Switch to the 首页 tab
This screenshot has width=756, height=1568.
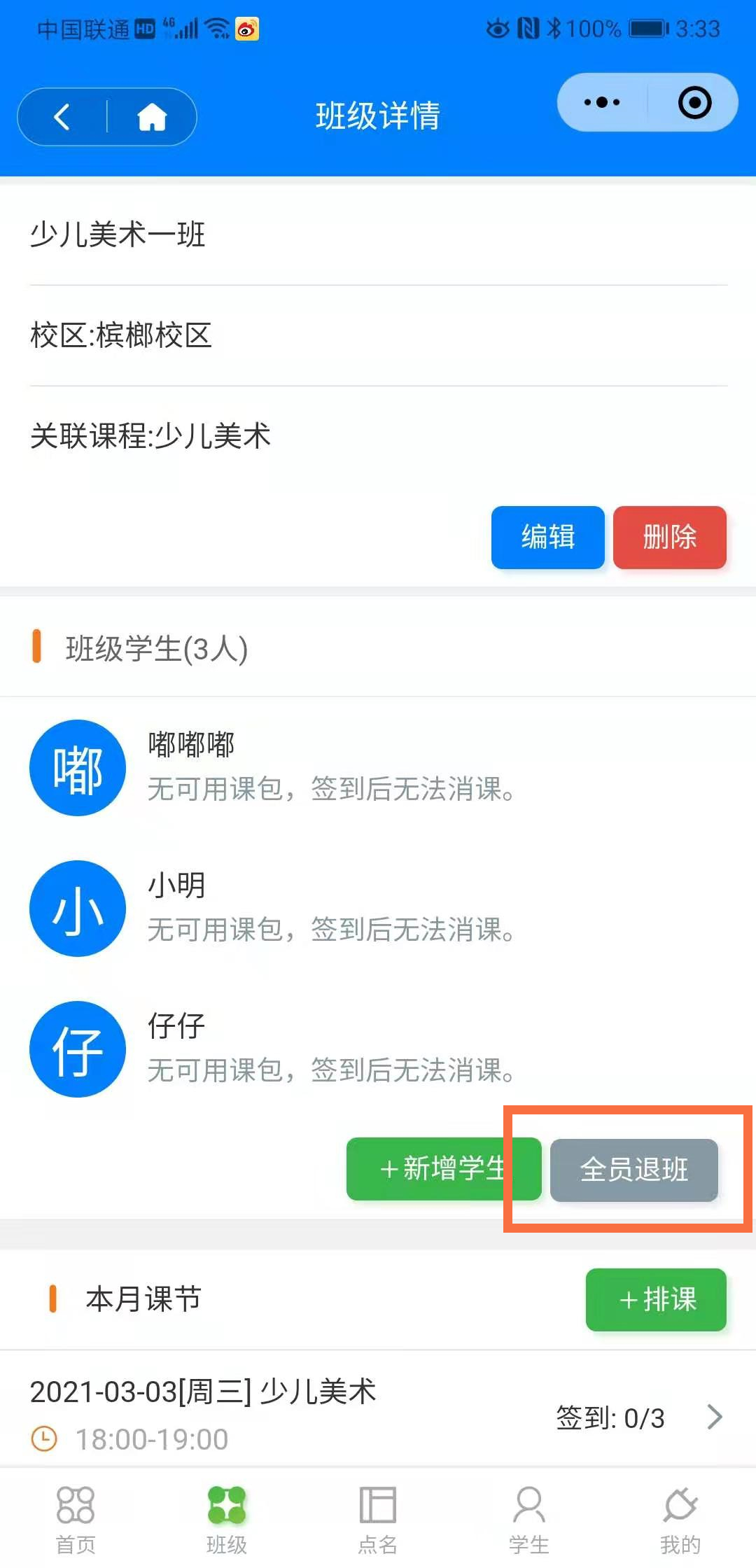point(76,1518)
